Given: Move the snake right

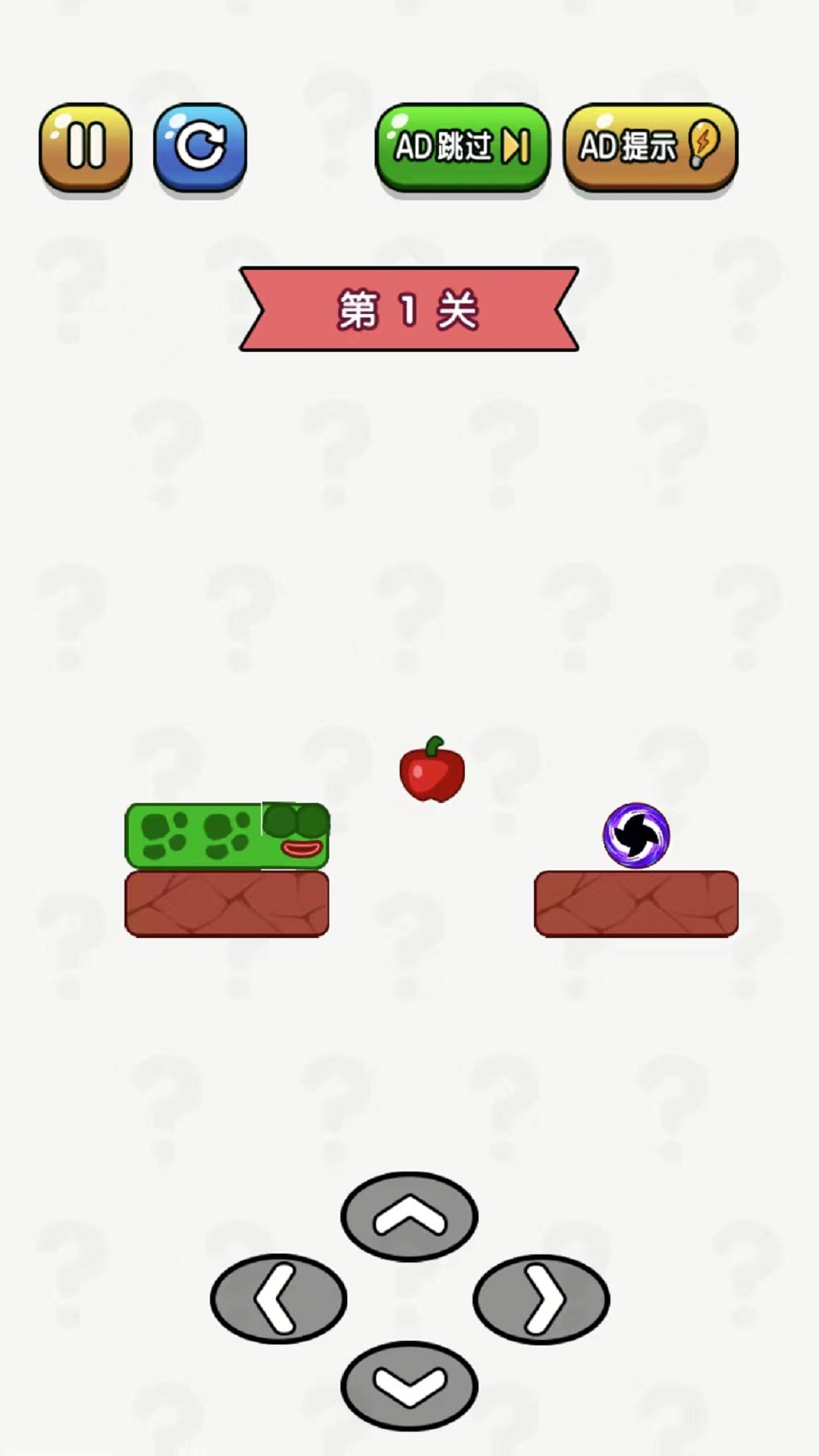Looking at the screenshot, I should [541, 1298].
